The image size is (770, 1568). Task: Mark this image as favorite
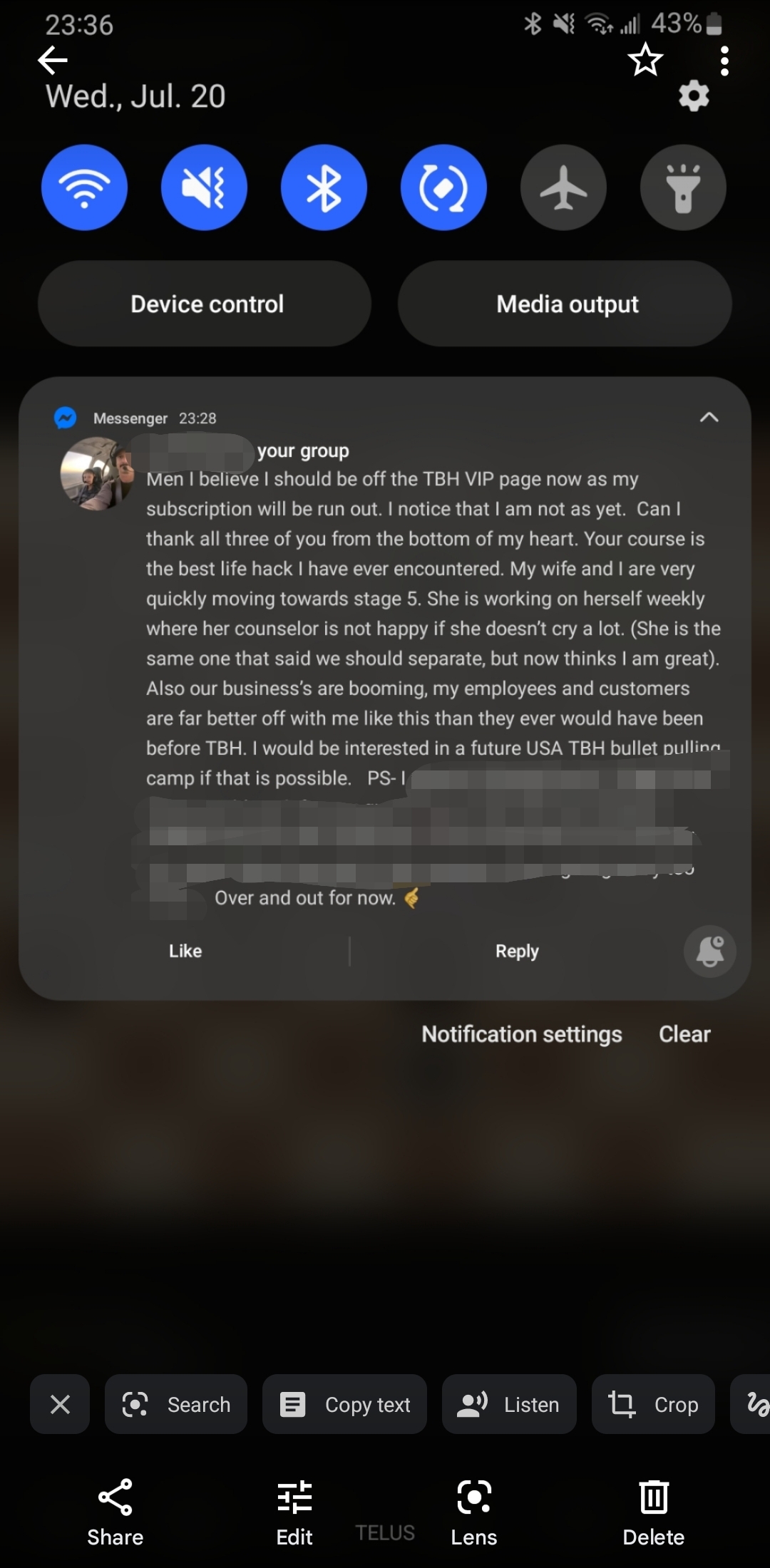point(645,60)
